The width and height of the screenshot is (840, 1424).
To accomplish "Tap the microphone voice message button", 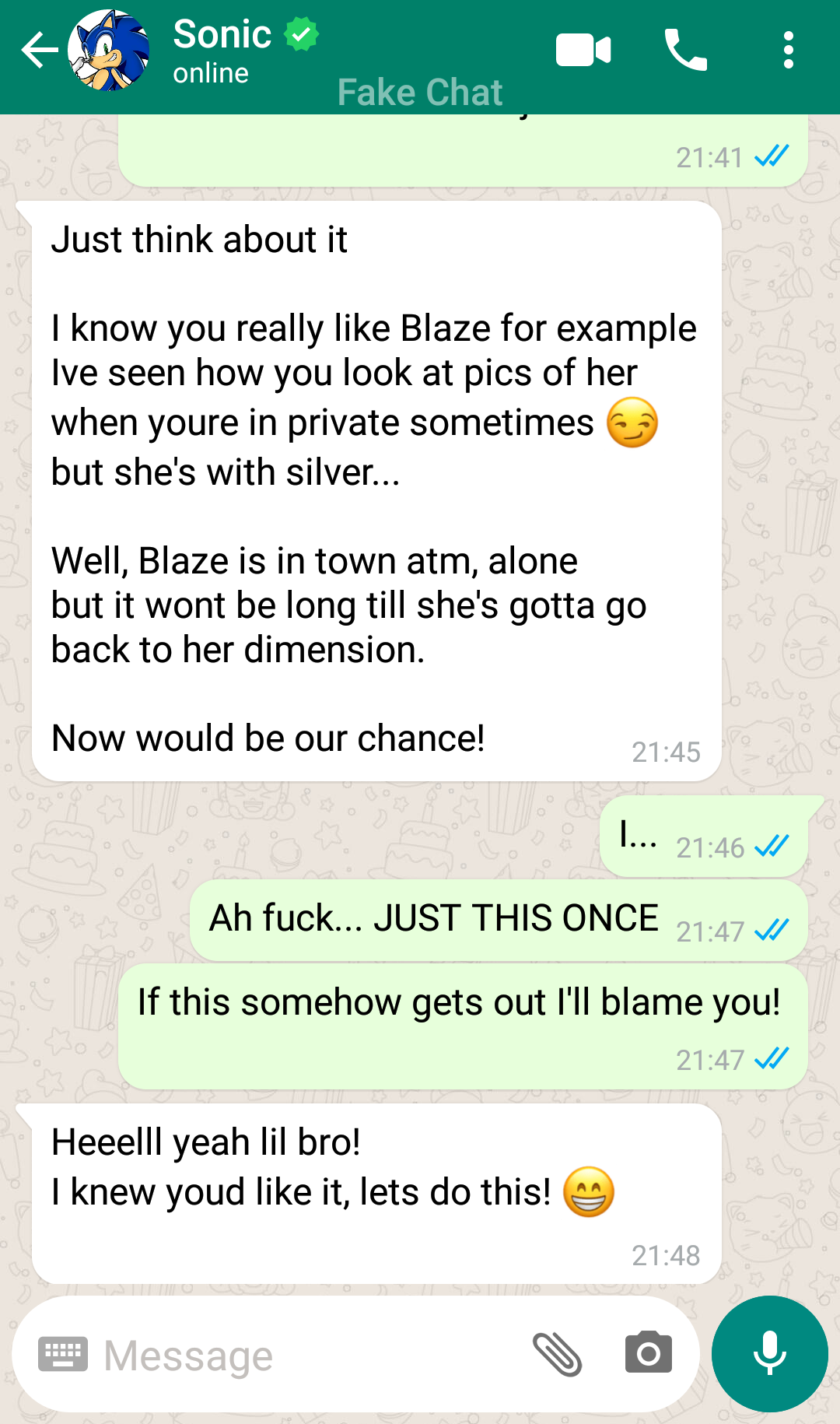I will pyautogui.click(x=769, y=1354).
